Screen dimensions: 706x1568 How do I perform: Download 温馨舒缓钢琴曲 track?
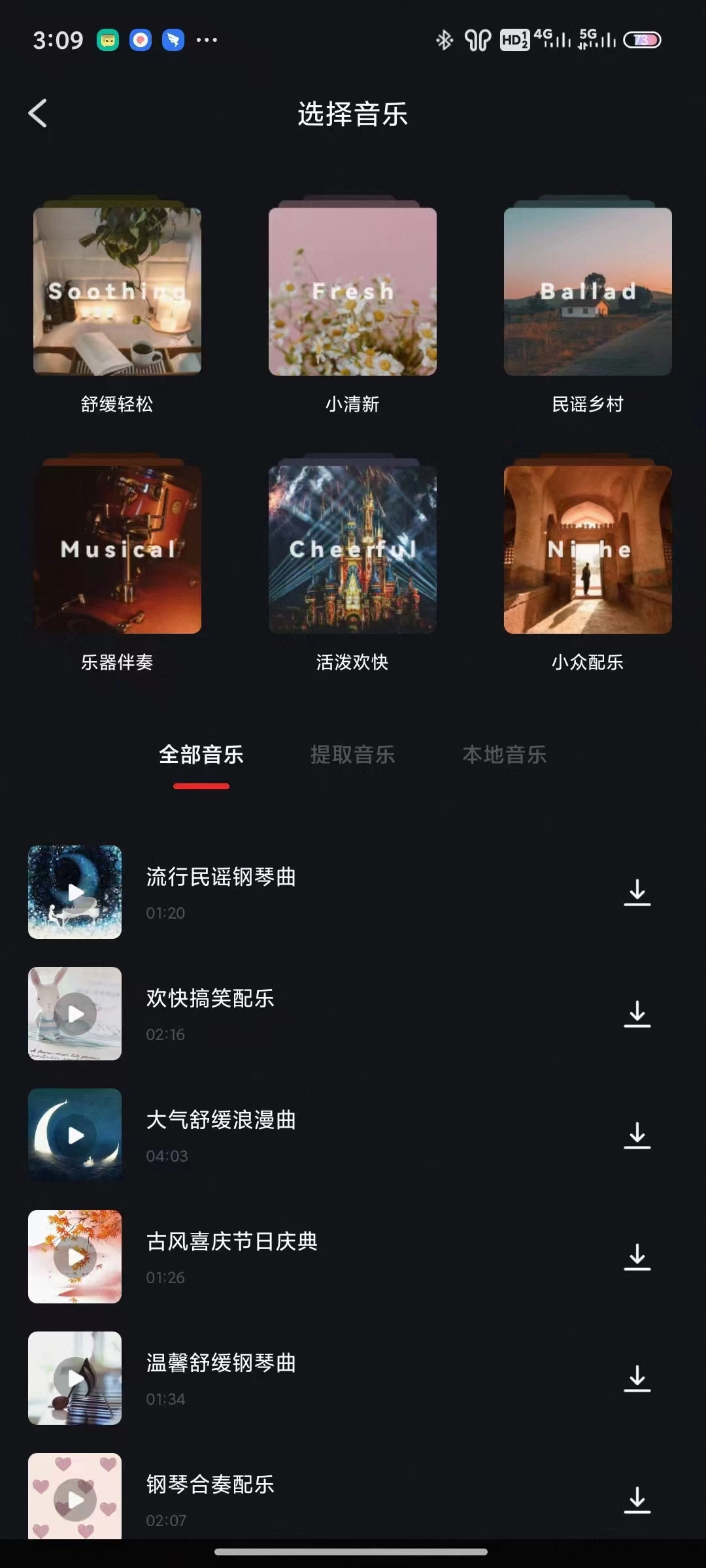(x=637, y=1379)
